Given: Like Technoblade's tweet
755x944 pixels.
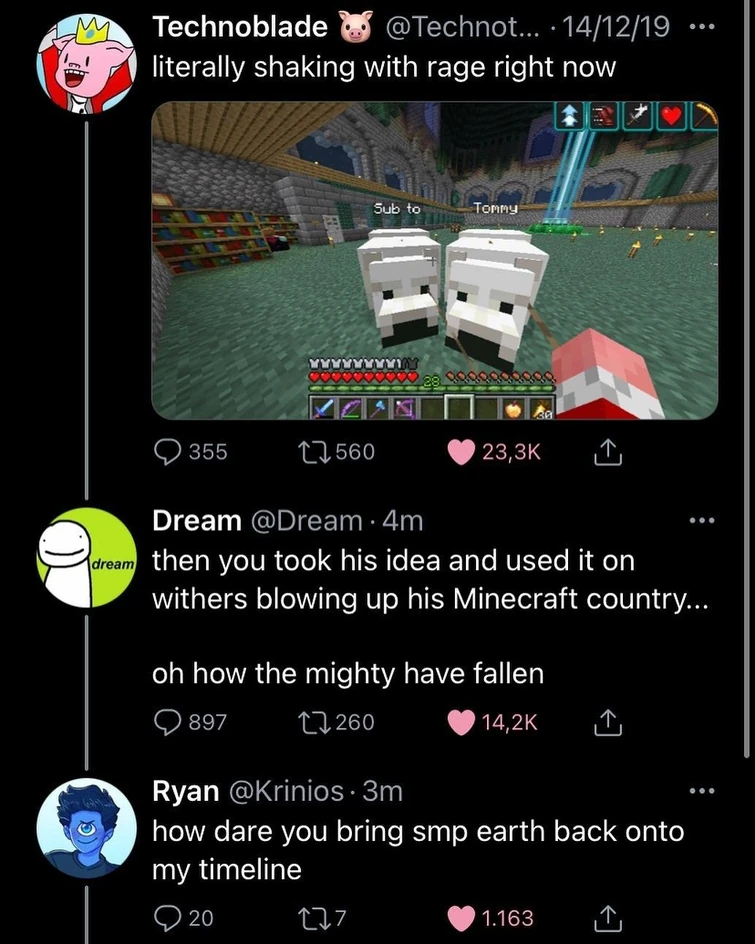Looking at the screenshot, I should click(x=461, y=452).
